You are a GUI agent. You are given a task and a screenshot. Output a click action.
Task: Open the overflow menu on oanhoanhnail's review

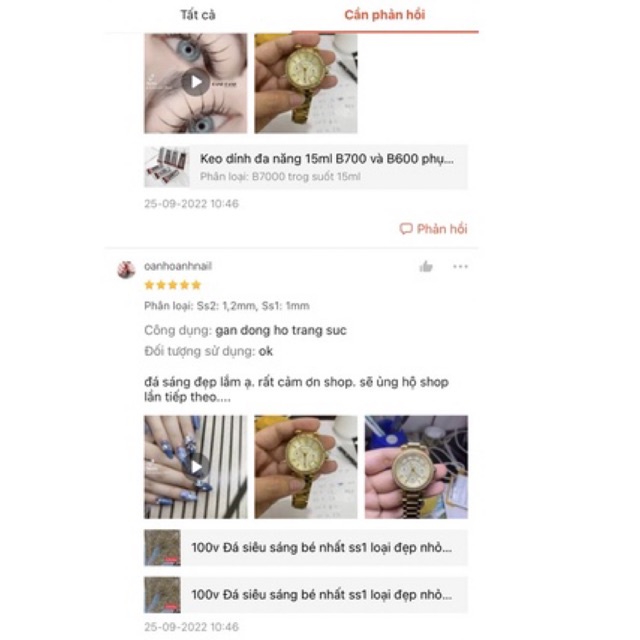460,267
